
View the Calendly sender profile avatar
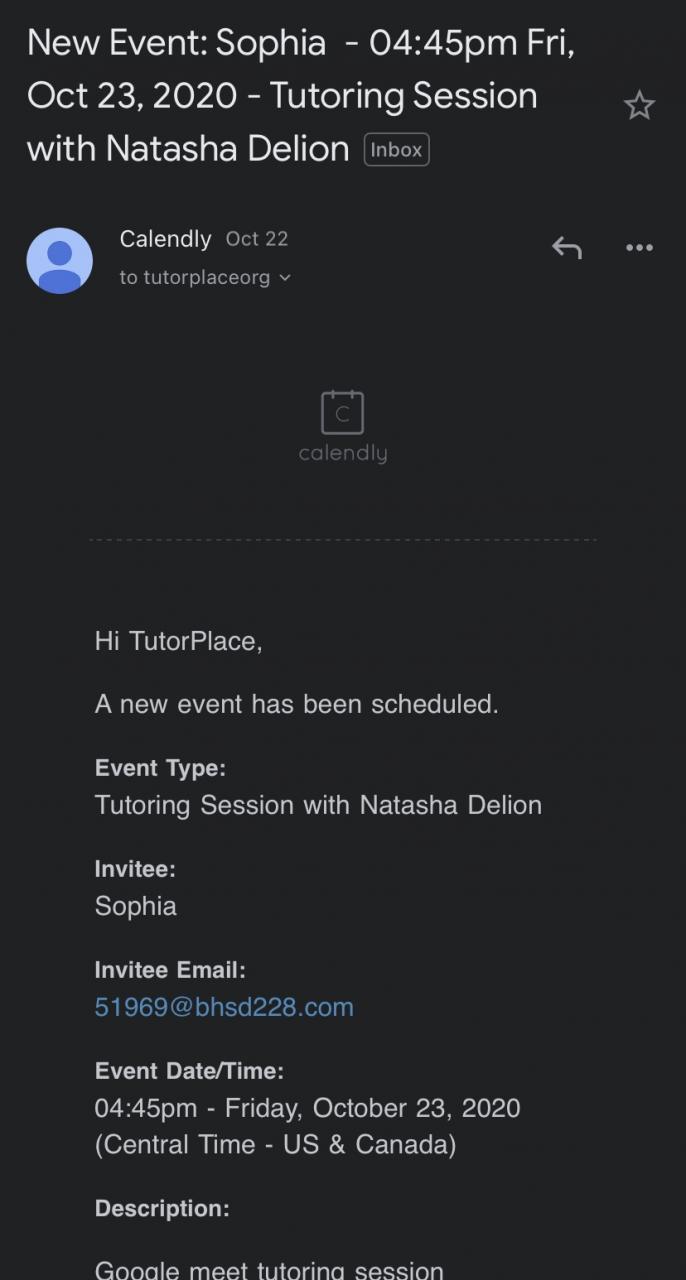point(60,260)
